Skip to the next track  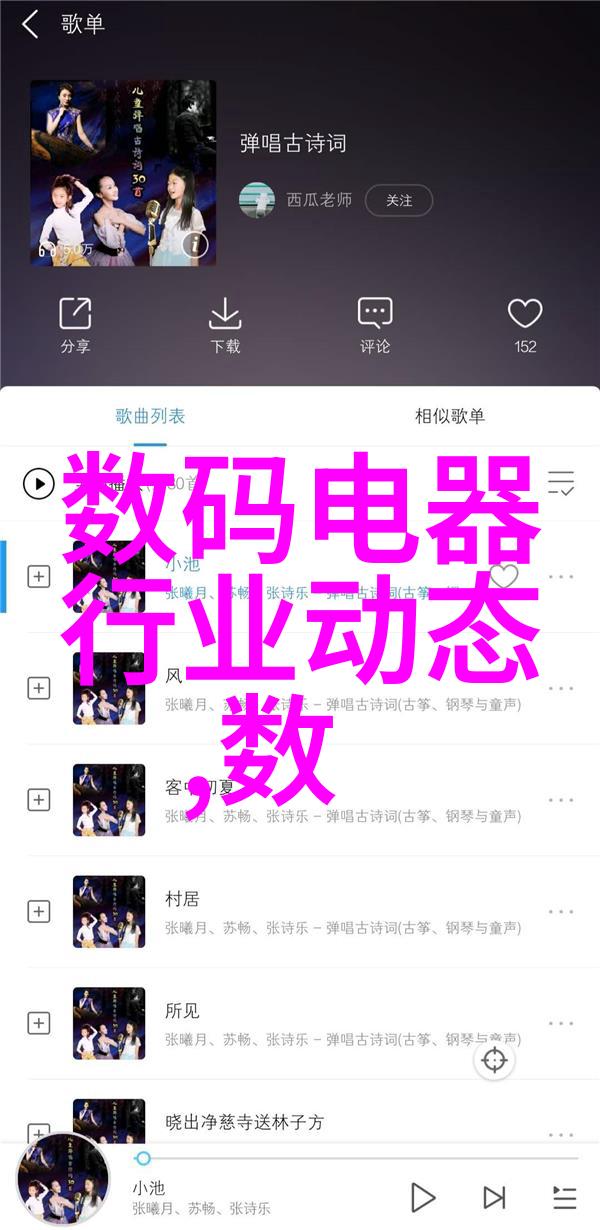pyautogui.click(x=494, y=1197)
